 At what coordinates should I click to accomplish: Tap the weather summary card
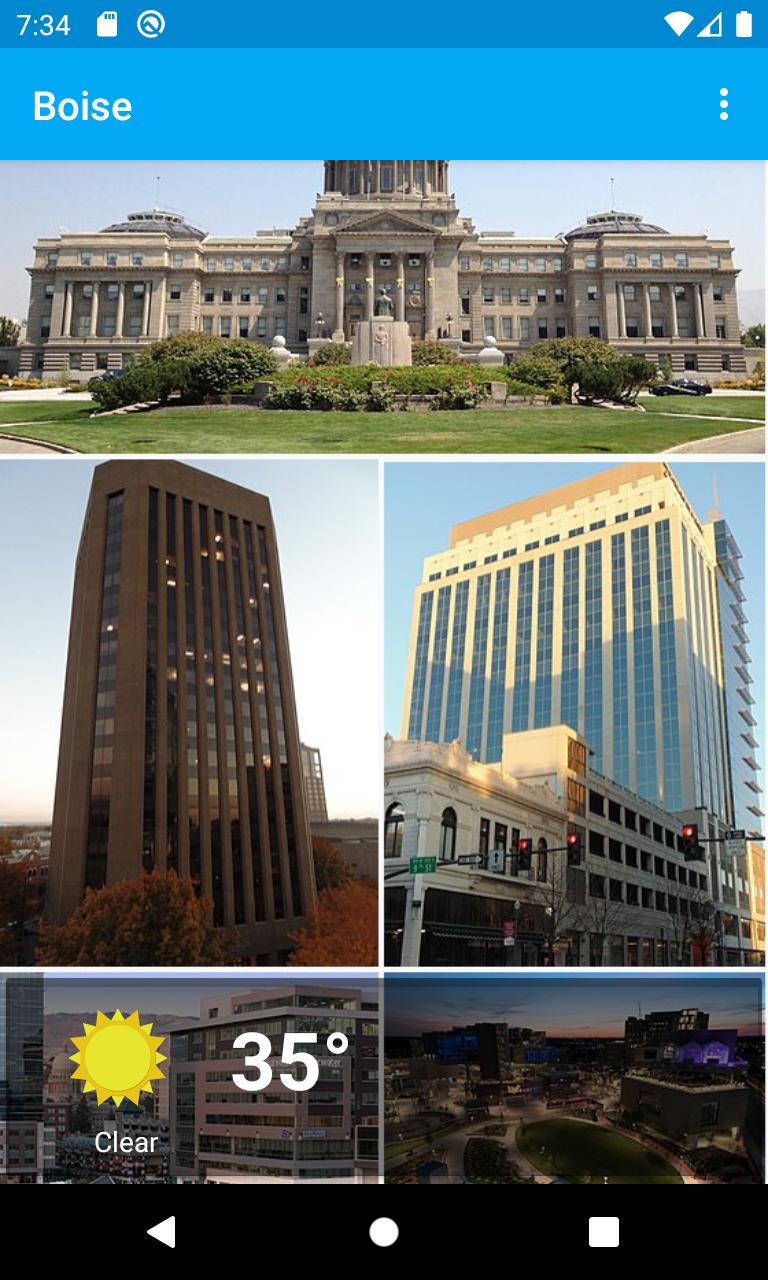coord(190,1080)
